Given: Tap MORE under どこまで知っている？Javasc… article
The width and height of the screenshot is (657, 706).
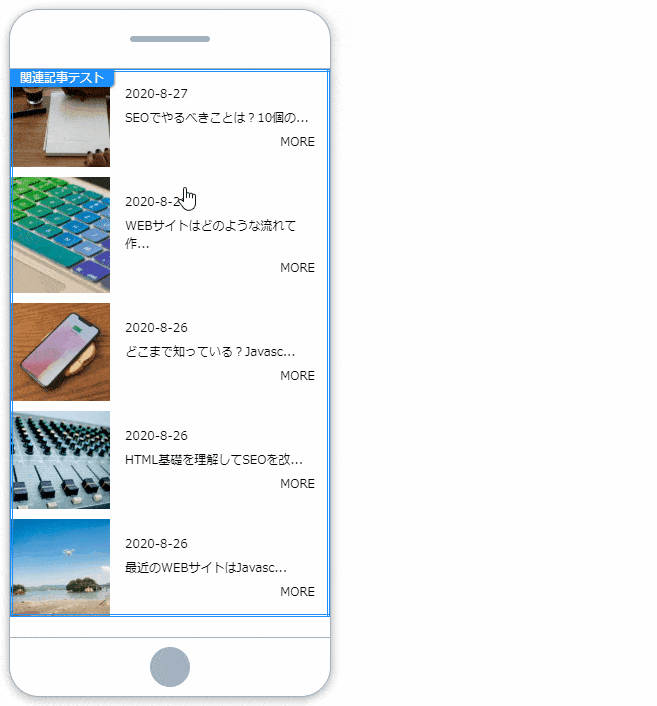Looking at the screenshot, I should [x=297, y=376].
